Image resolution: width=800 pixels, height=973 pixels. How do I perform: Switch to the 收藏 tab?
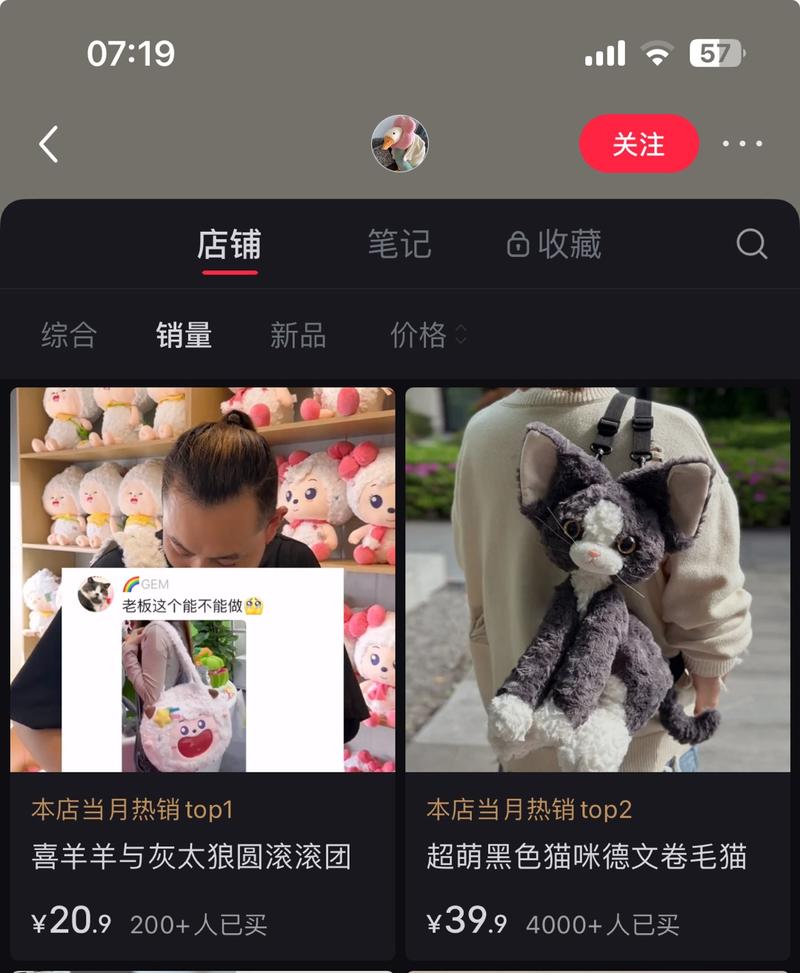(x=555, y=244)
